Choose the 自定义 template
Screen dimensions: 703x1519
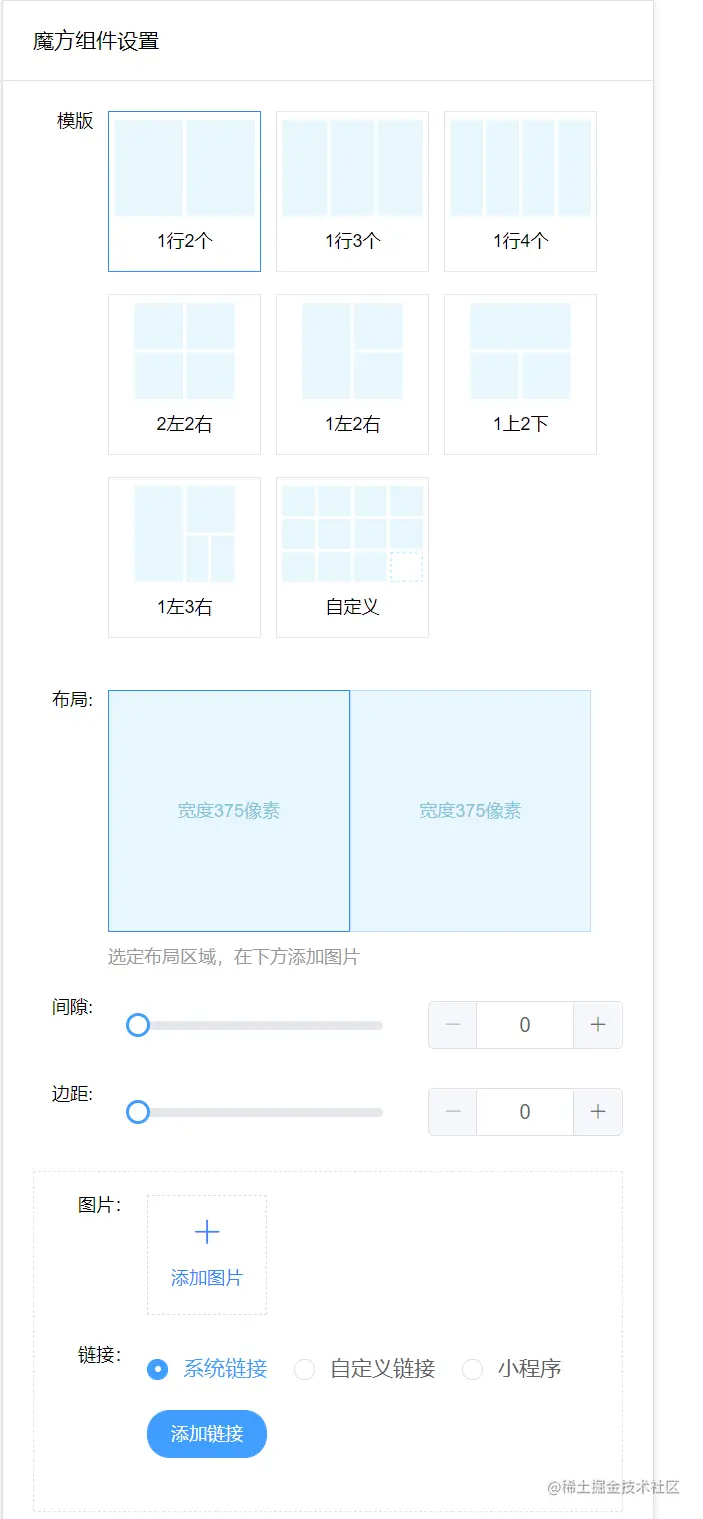pos(352,556)
